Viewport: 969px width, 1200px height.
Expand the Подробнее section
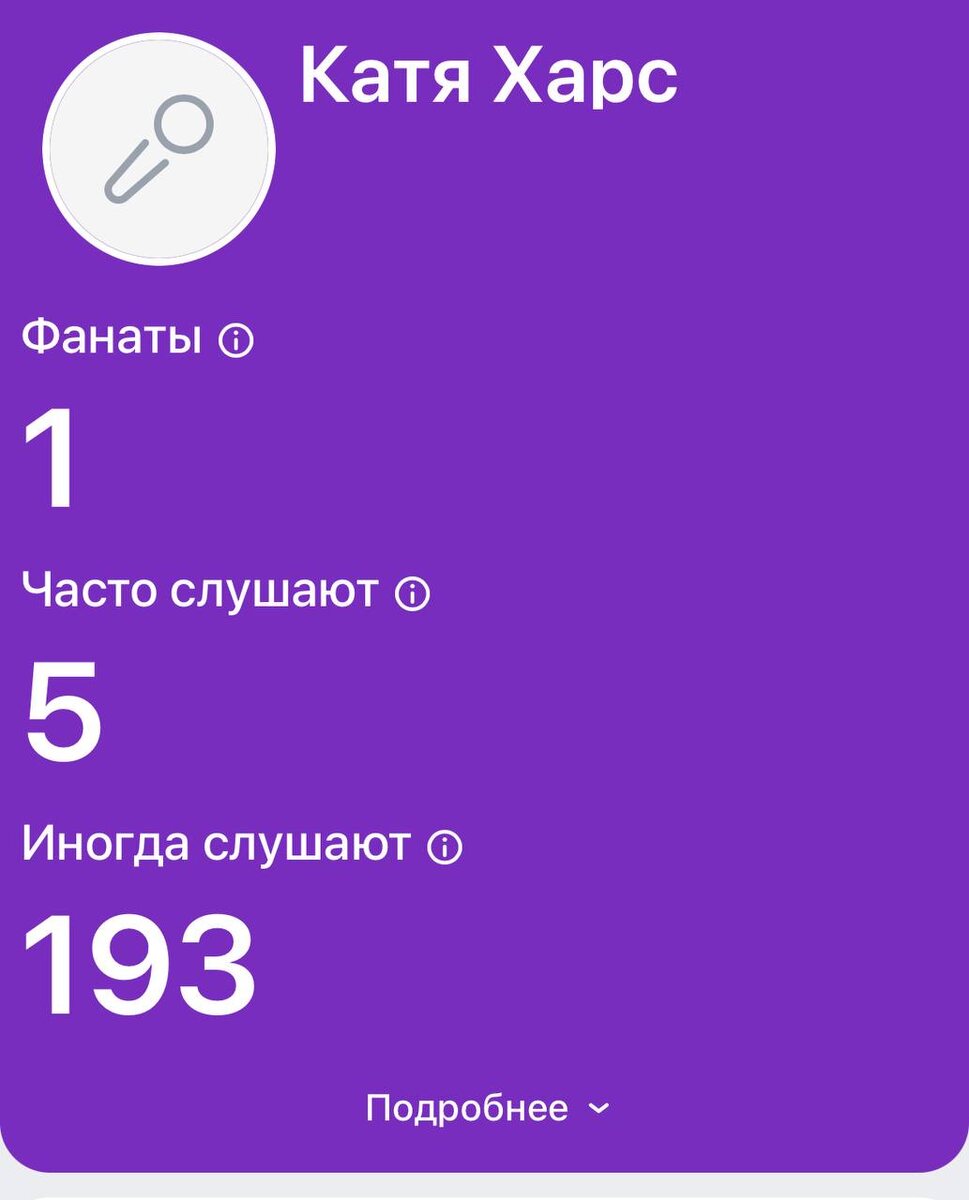[486, 1108]
